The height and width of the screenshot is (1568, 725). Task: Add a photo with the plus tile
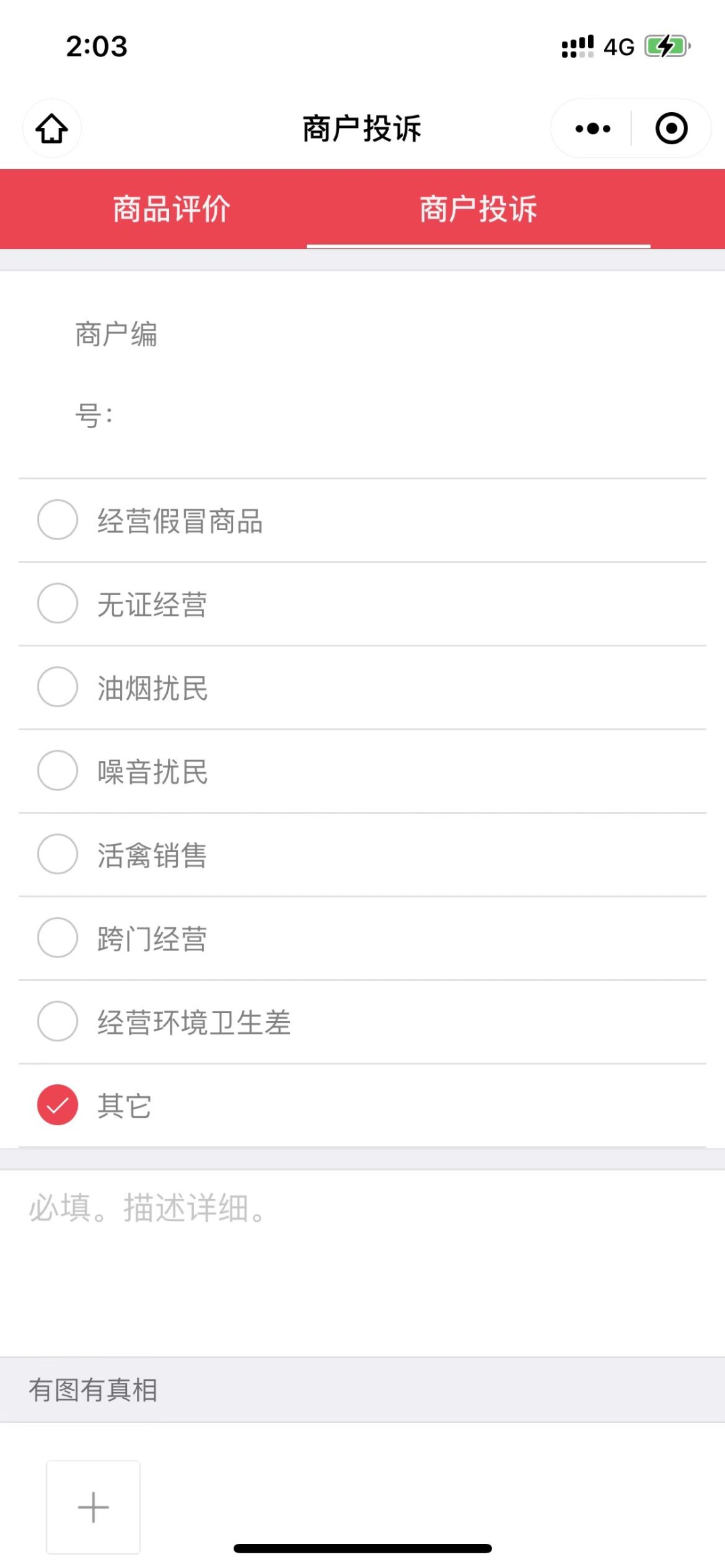[x=93, y=1507]
